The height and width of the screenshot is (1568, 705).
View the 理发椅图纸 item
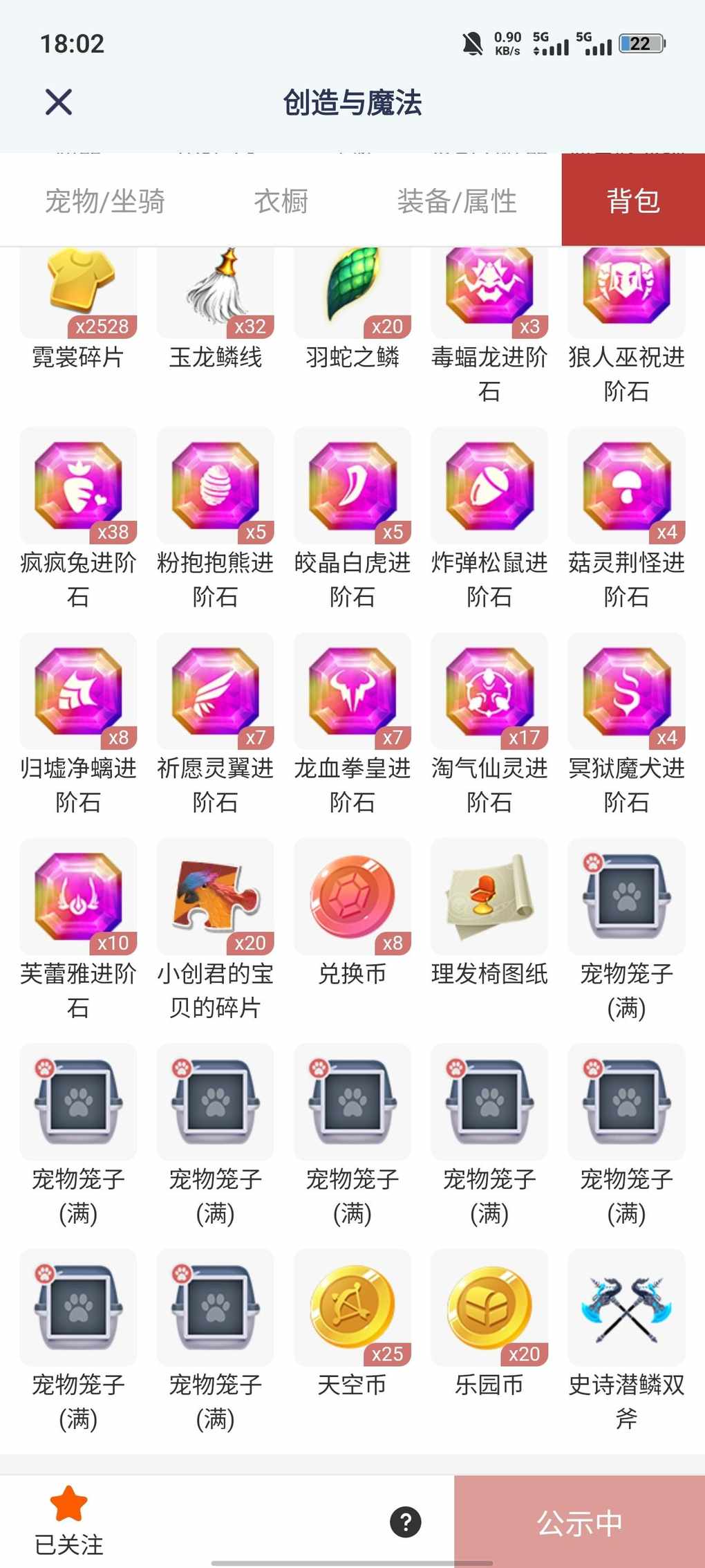click(489, 897)
